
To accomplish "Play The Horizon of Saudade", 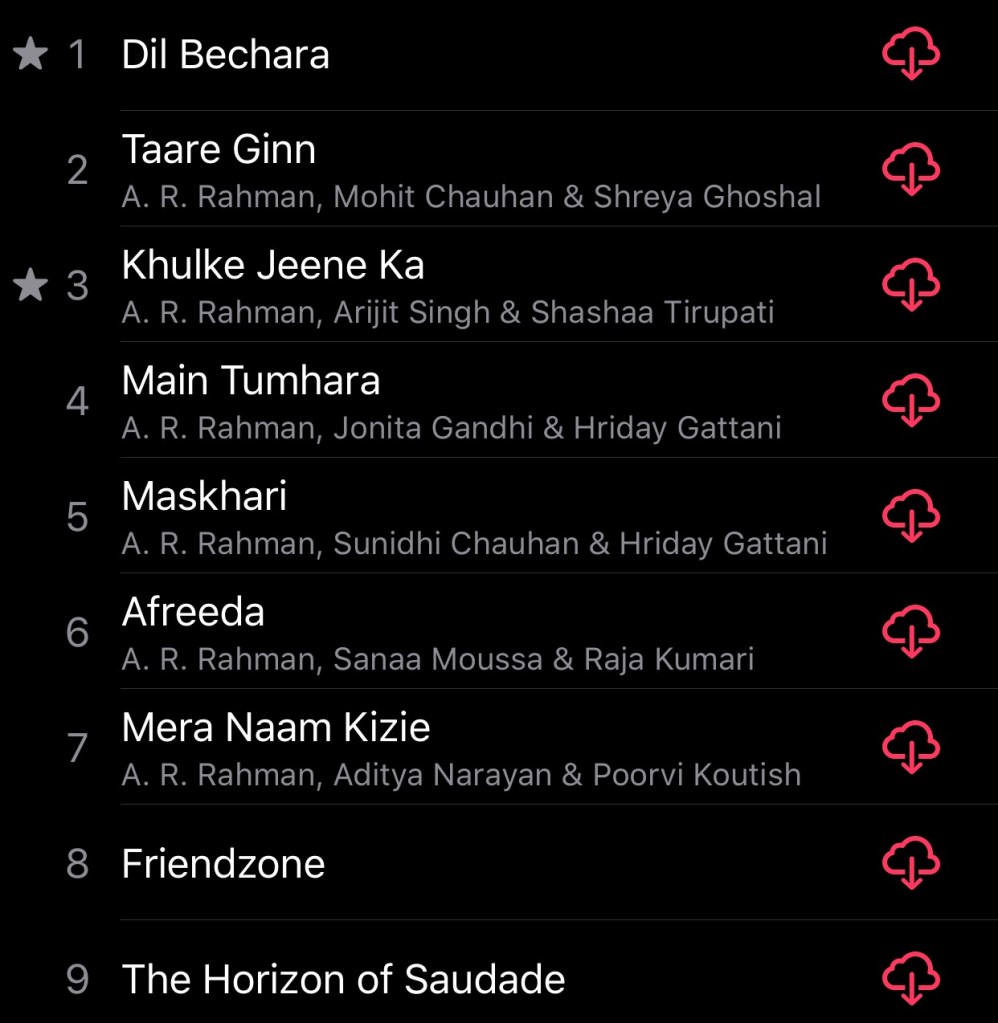I will coord(343,979).
